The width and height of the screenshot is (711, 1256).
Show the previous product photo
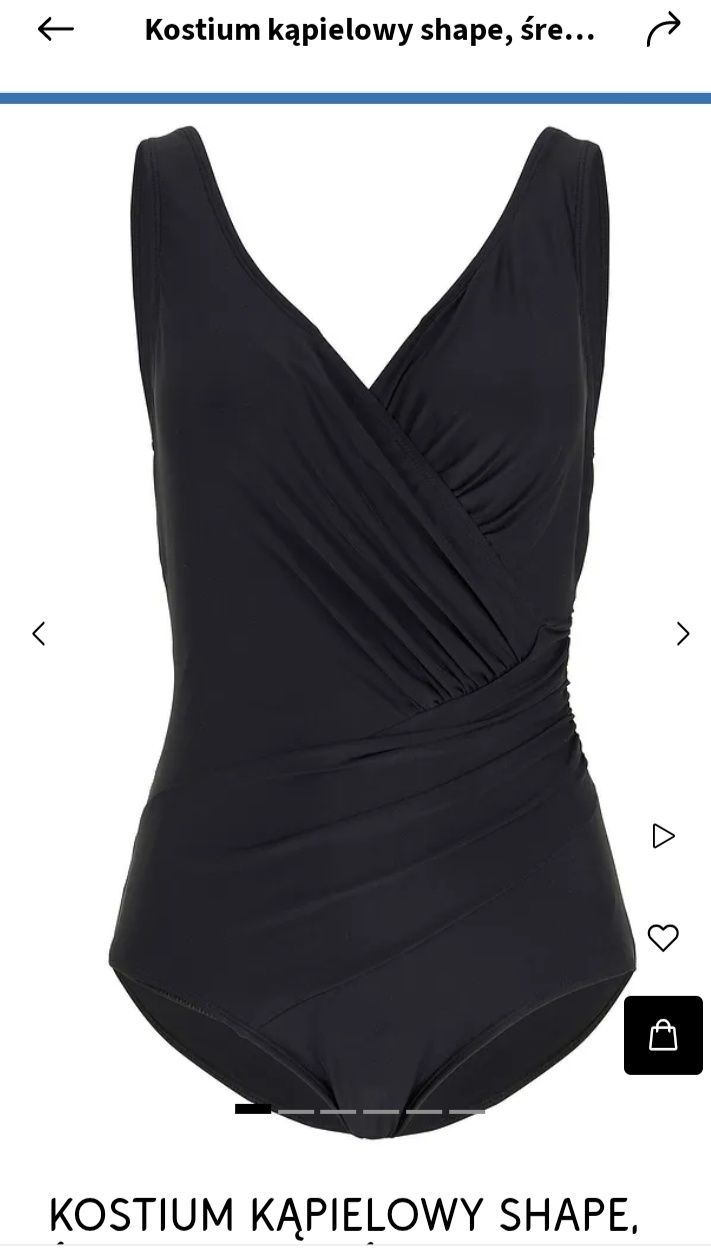pyautogui.click(x=39, y=633)
